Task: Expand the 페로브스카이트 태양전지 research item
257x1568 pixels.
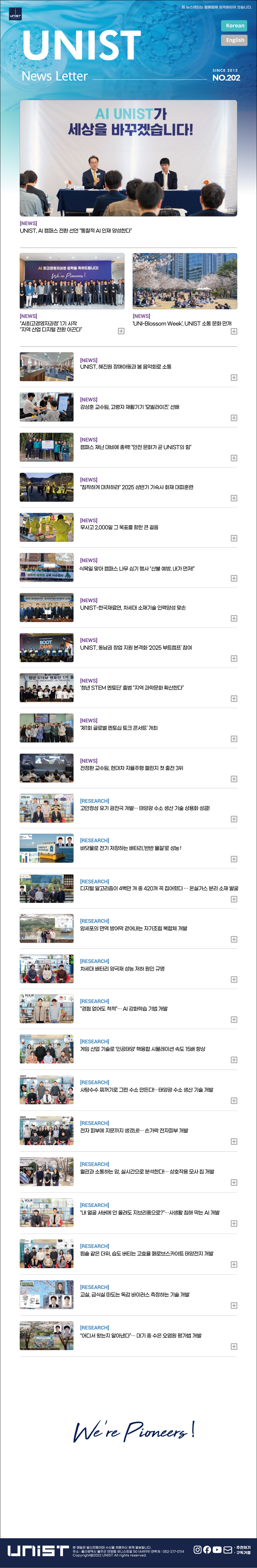Action: (234, 1247)
